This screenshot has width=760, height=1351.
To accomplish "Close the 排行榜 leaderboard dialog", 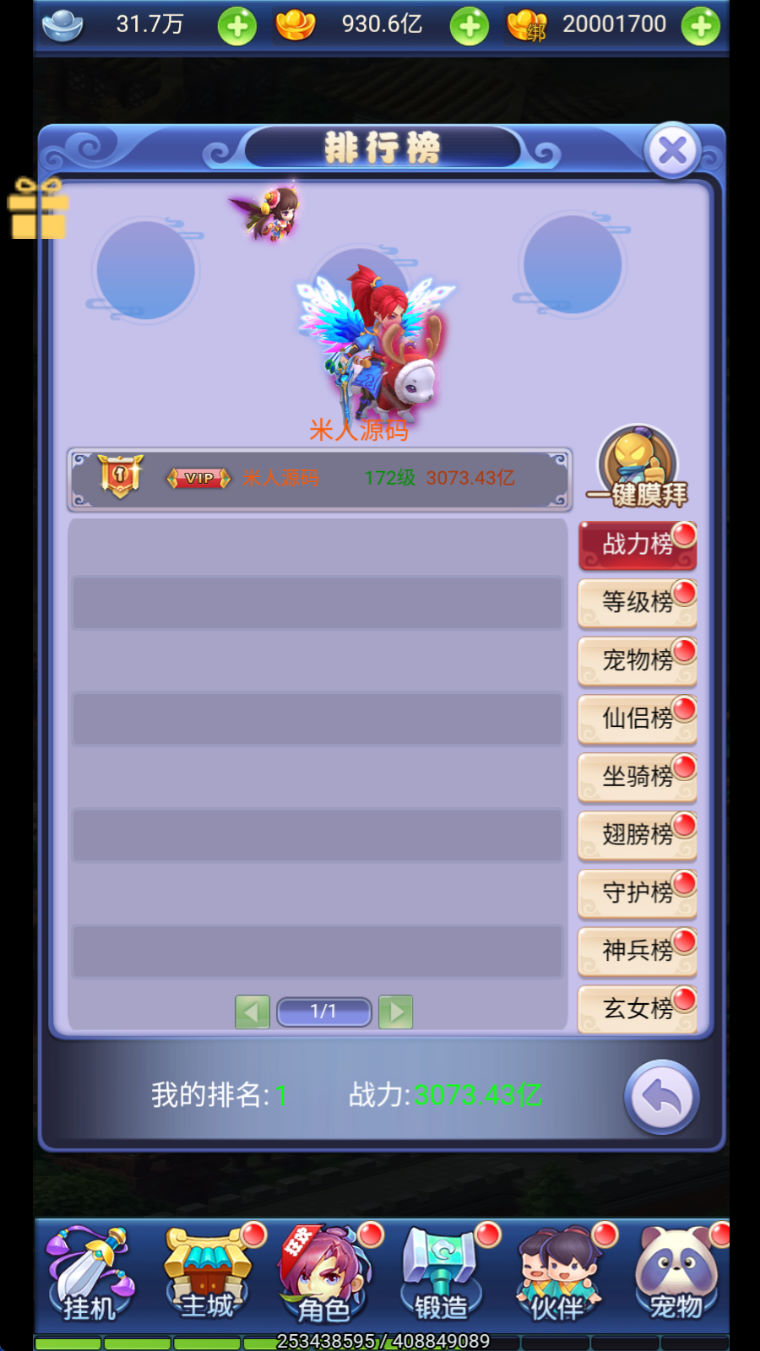I will (x=672, y=151).
